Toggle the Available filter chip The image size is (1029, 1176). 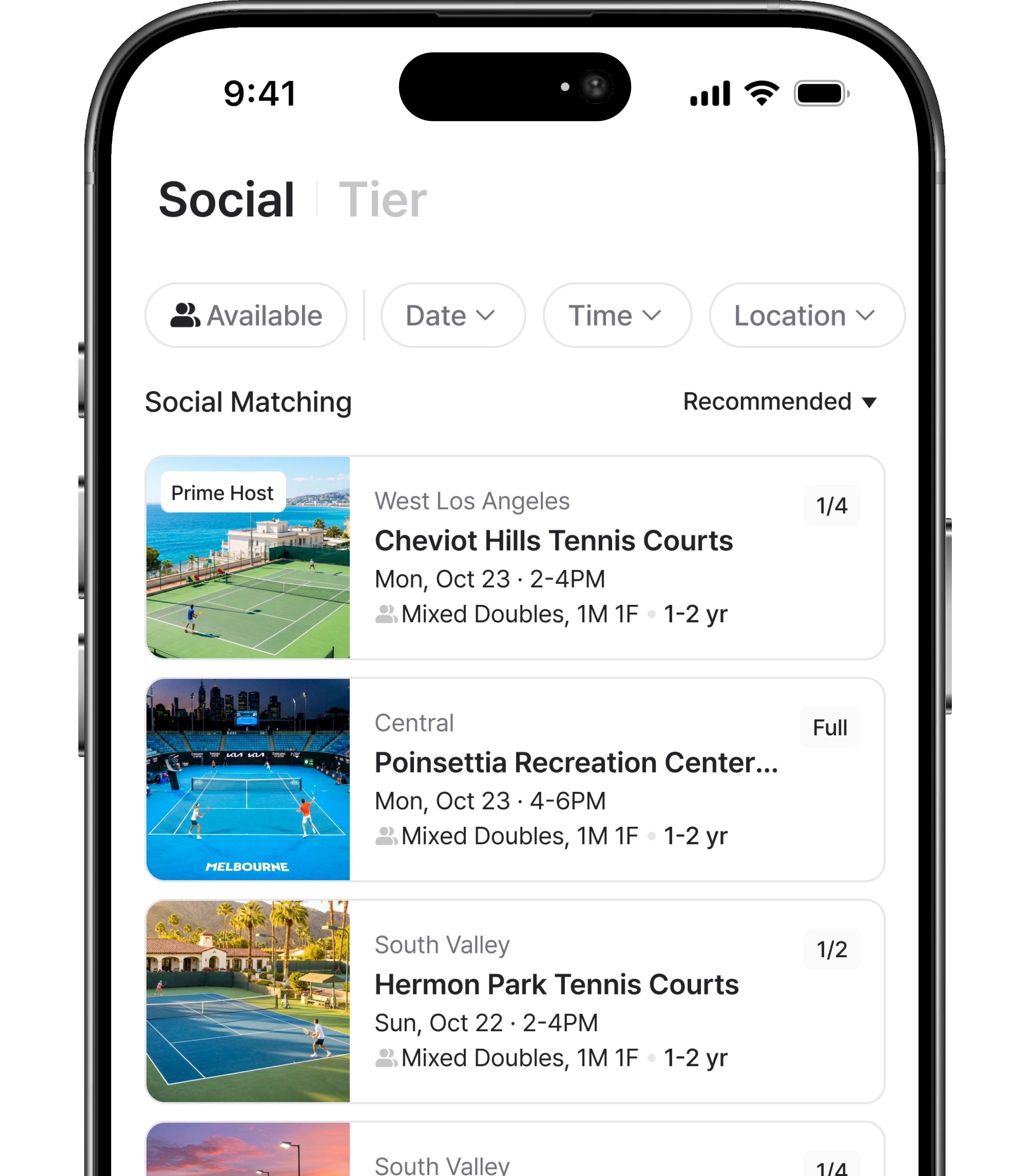pos(246,315)
